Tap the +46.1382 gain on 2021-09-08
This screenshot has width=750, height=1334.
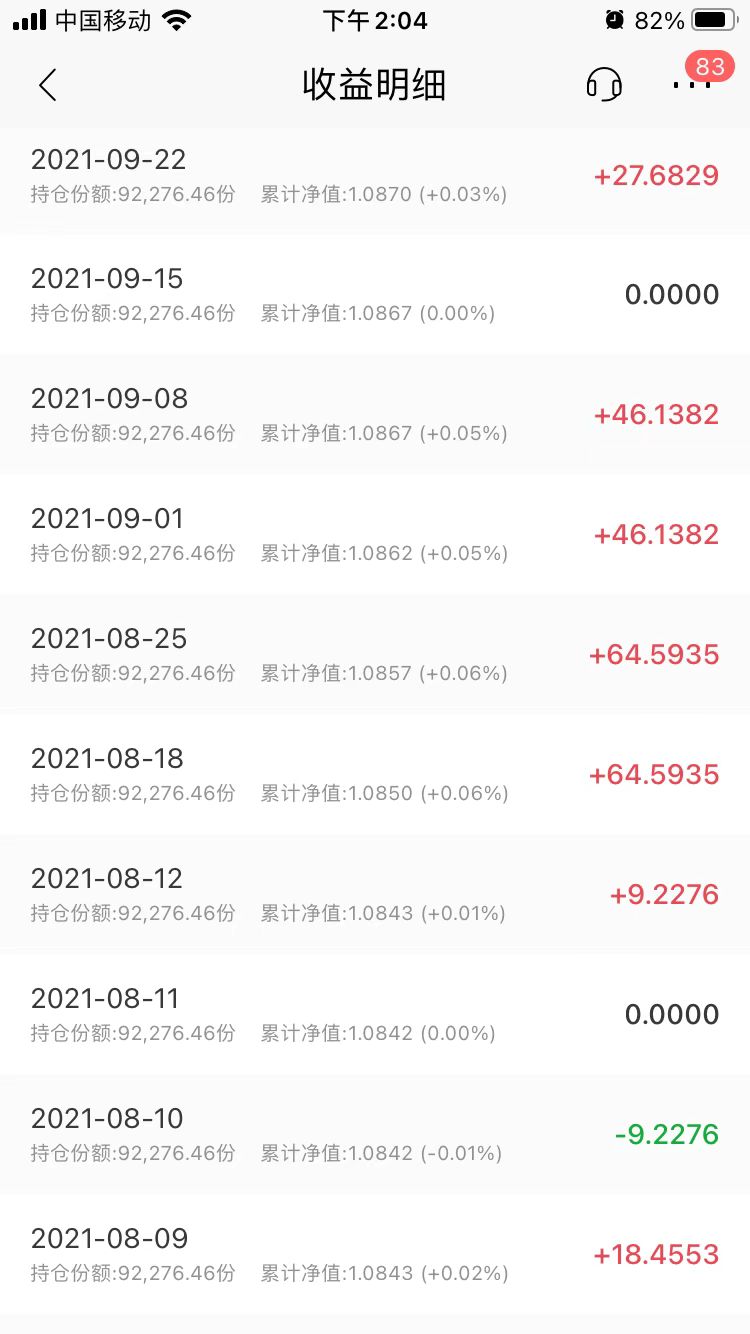coord(655,415)
